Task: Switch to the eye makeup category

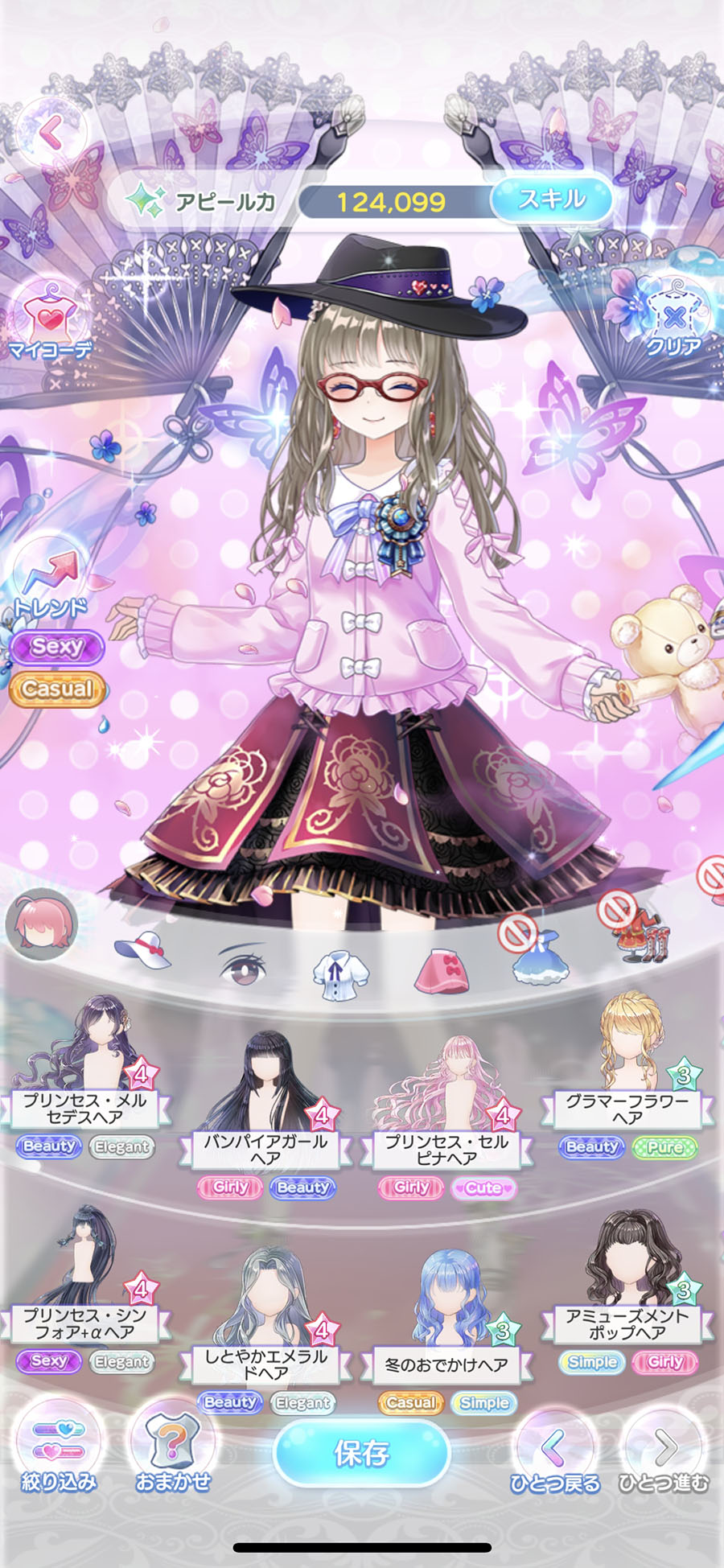Action: point(242,963)
